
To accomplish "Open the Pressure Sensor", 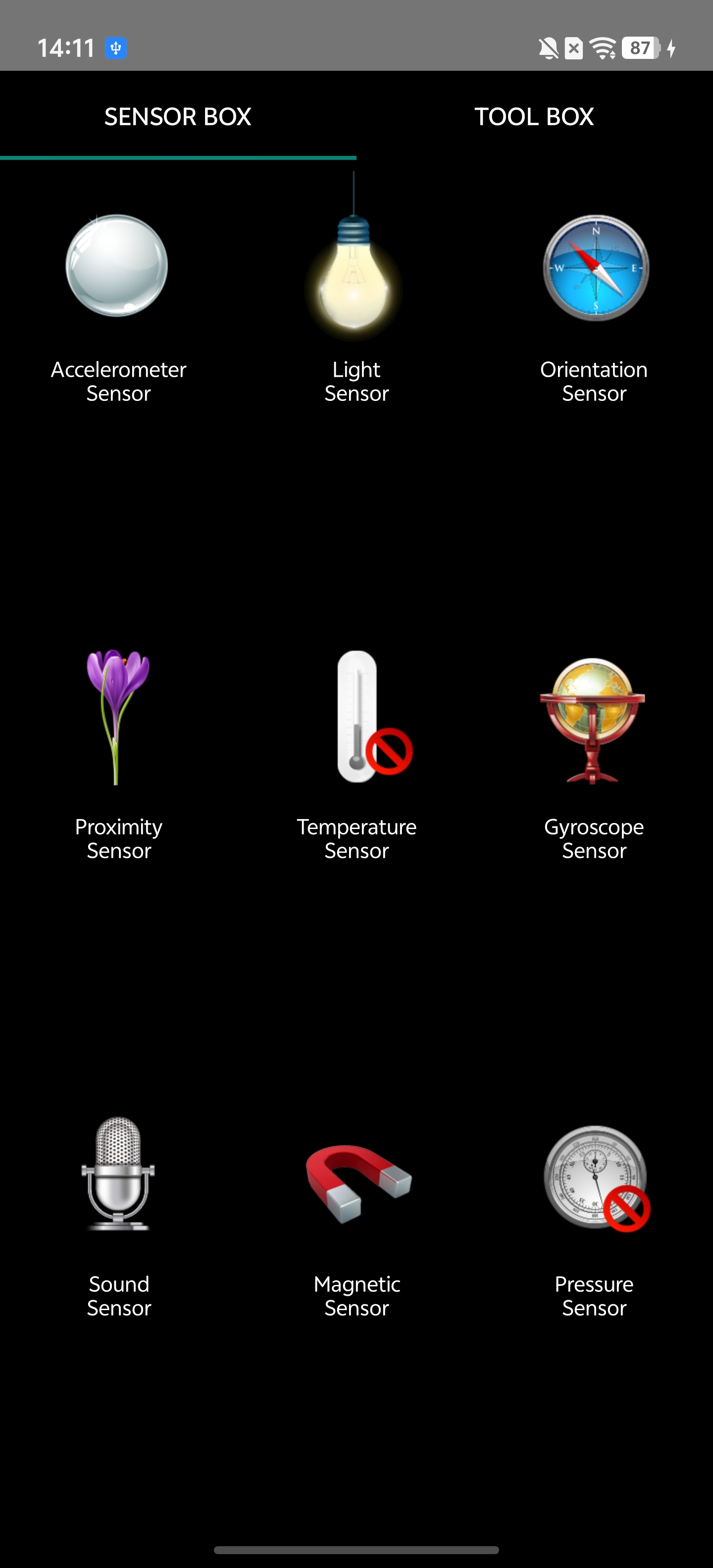I will tap(595, 1178).
